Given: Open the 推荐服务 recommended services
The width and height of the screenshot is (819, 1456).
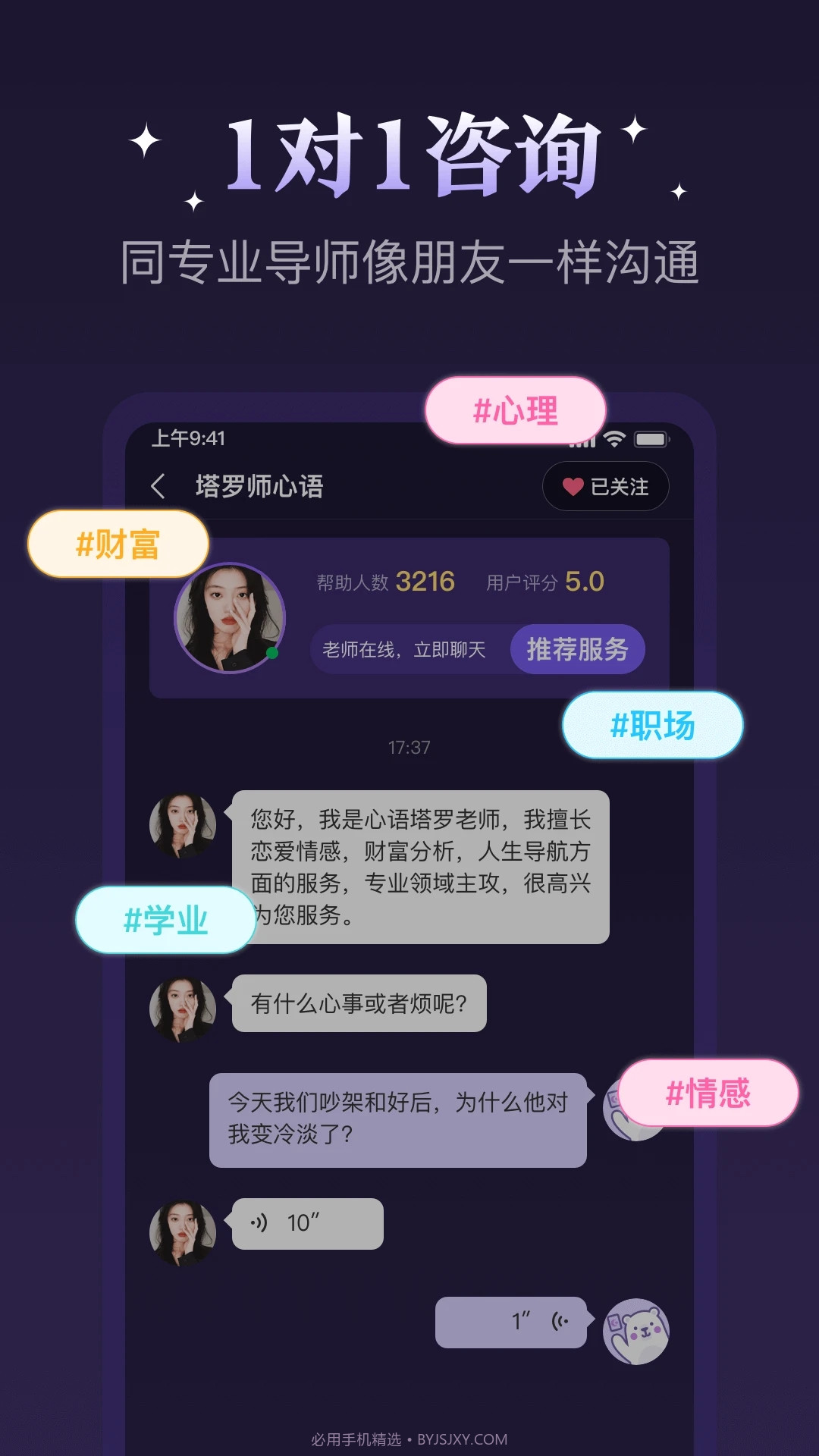Looking at the screenshot, I should tap(579, 649).
